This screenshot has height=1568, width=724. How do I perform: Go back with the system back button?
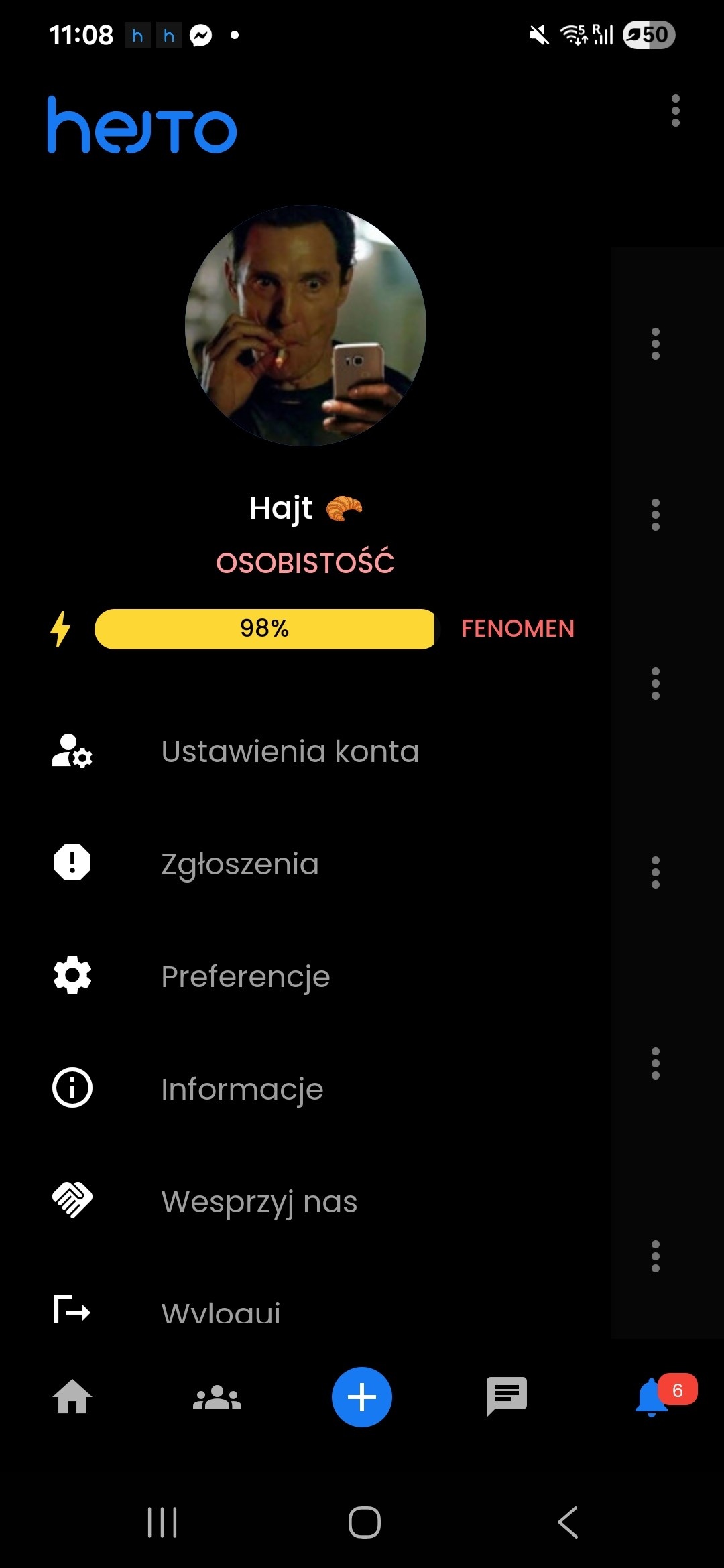[x=567, y=1522]
